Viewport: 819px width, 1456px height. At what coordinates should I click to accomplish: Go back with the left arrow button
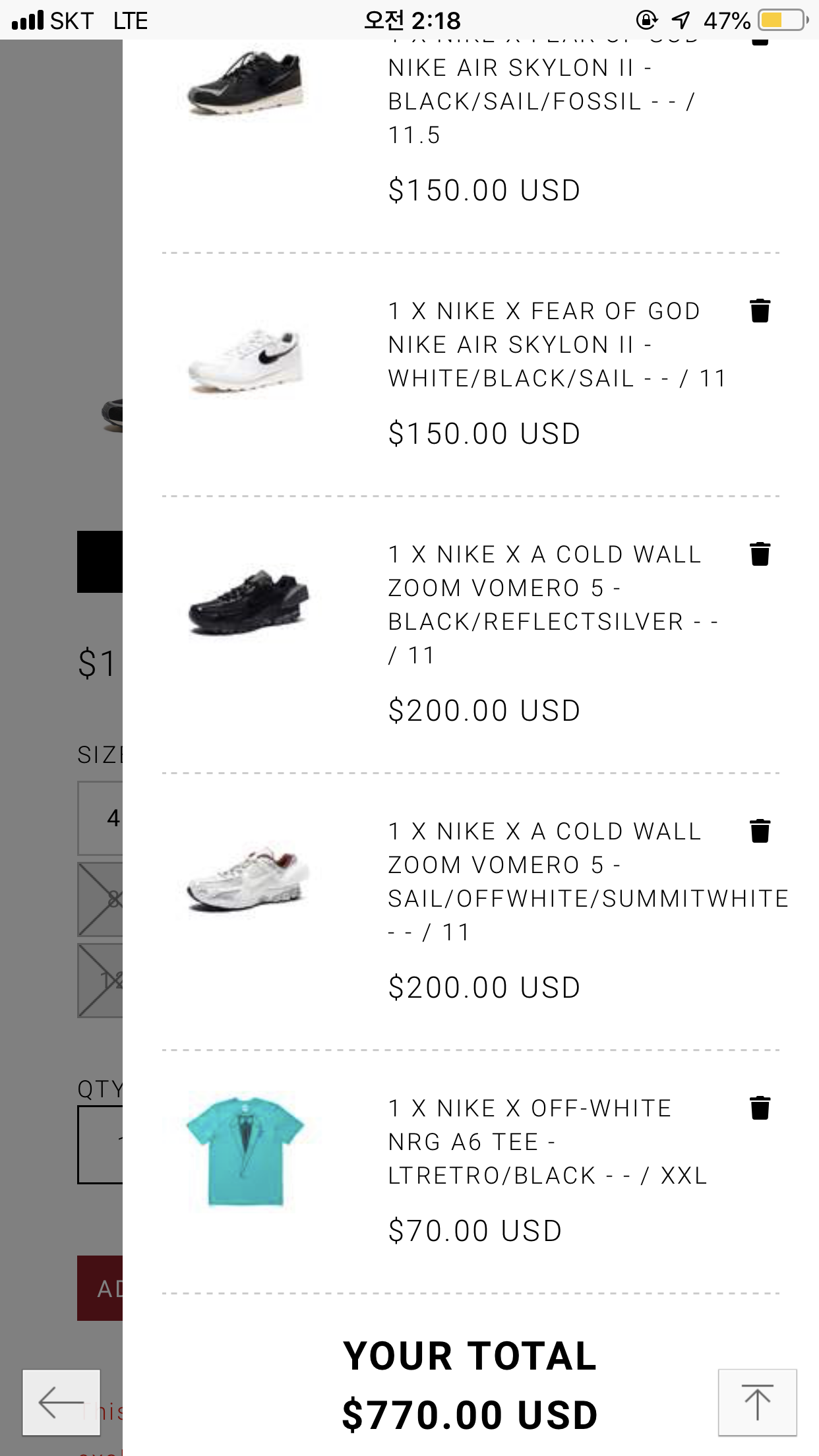61,1402
